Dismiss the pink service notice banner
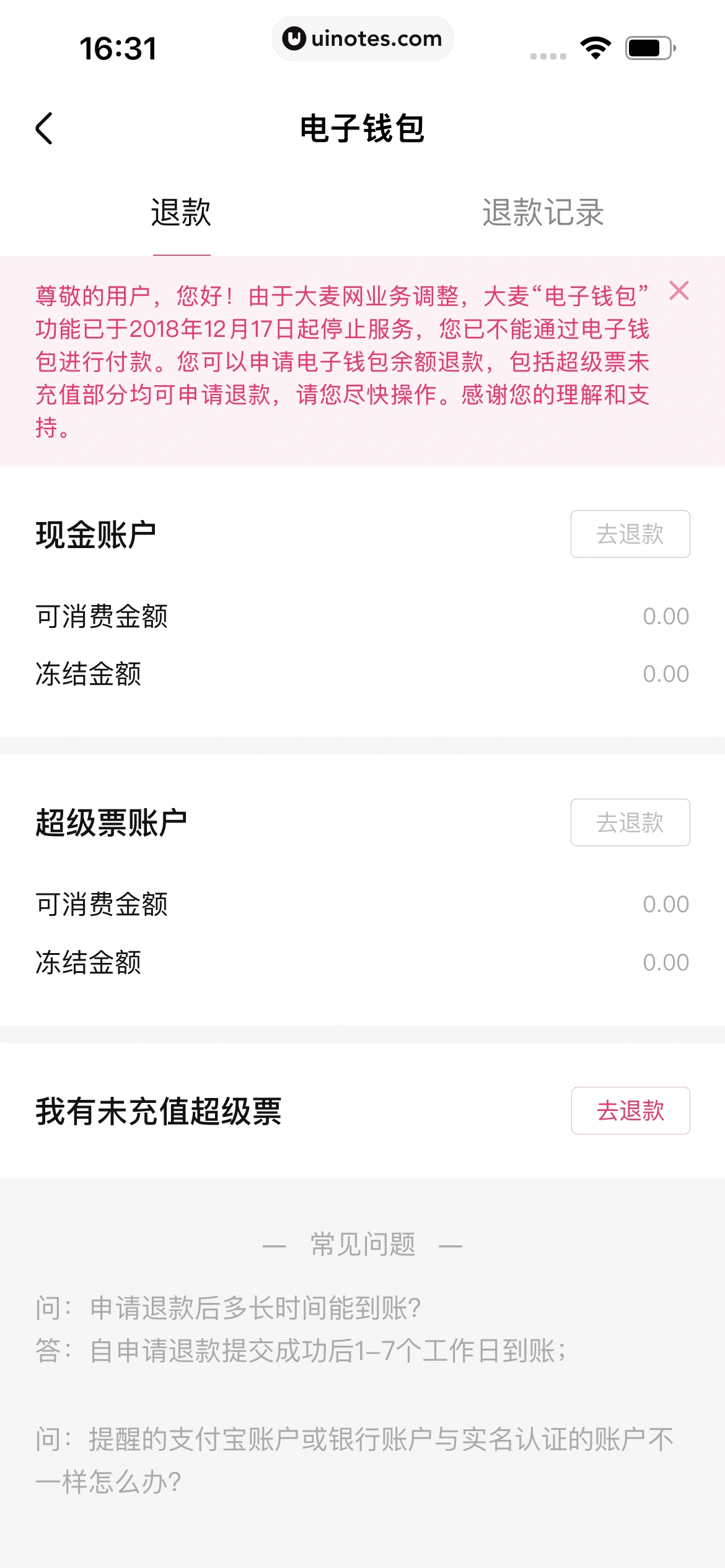Image resolution: width=725 pixels, height=1568 pixels. 679,290
